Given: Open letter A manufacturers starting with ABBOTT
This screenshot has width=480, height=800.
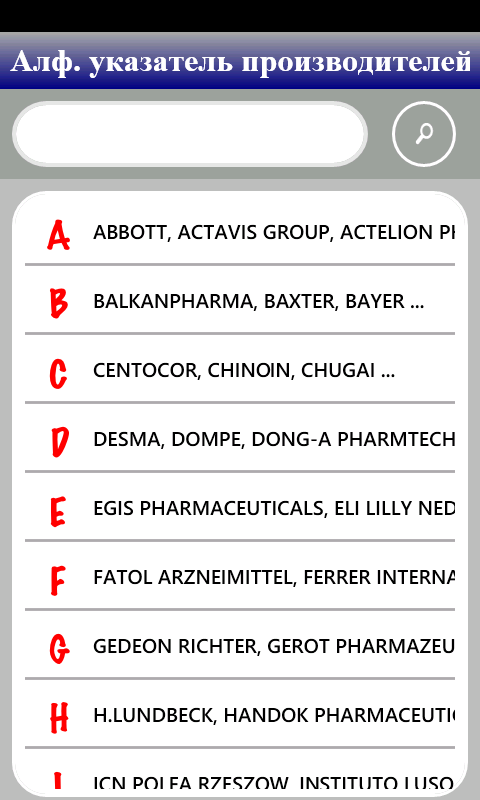Looking at the screenshot, I should click(240, 232).
